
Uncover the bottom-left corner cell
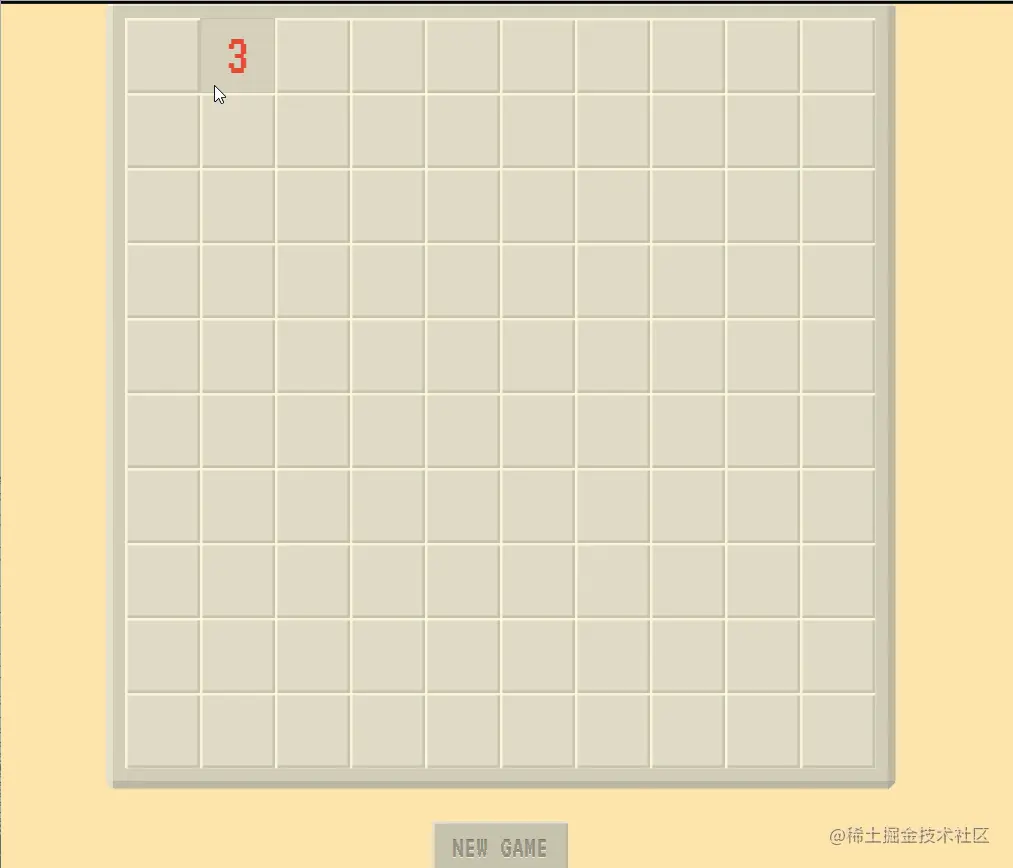162,731
